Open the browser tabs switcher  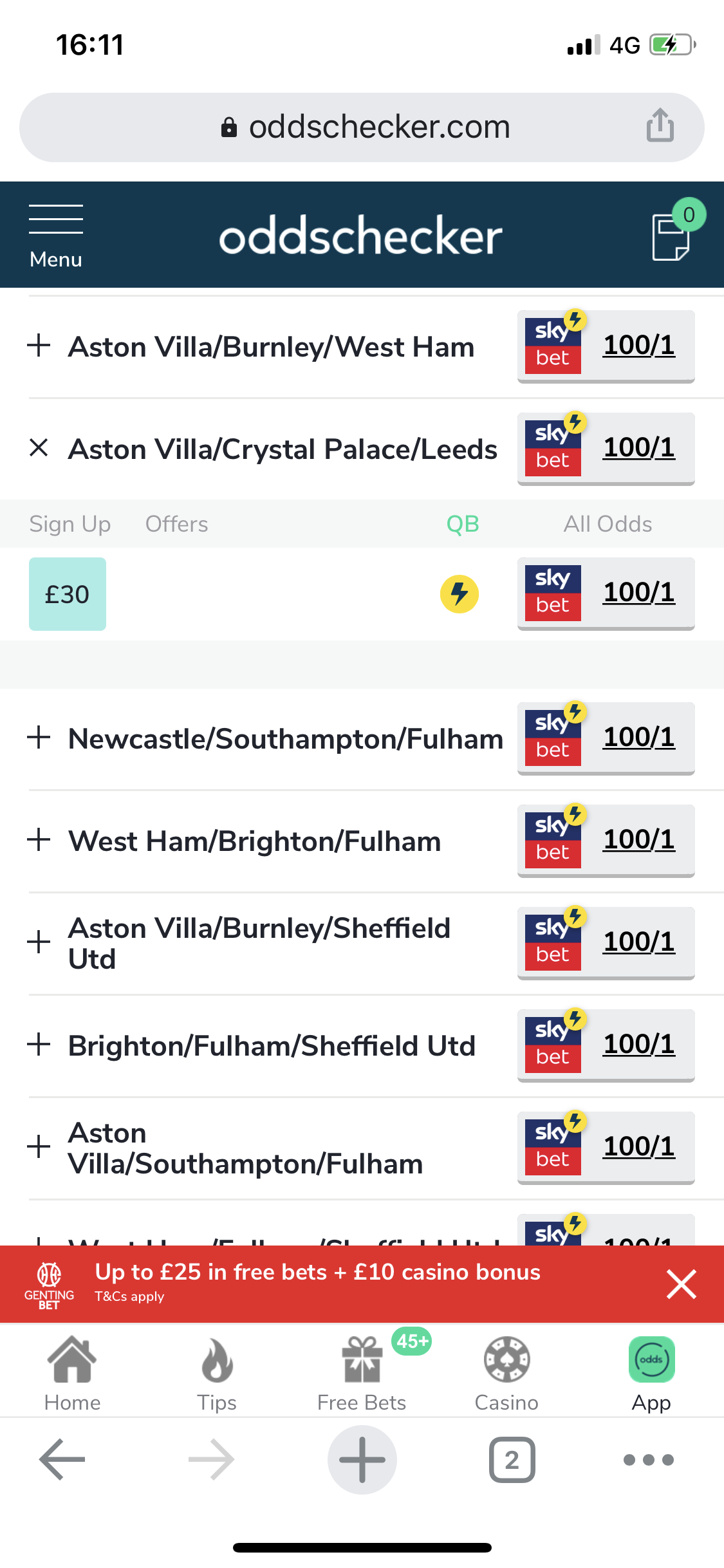pyautogui.click(x=512, y=1460)
